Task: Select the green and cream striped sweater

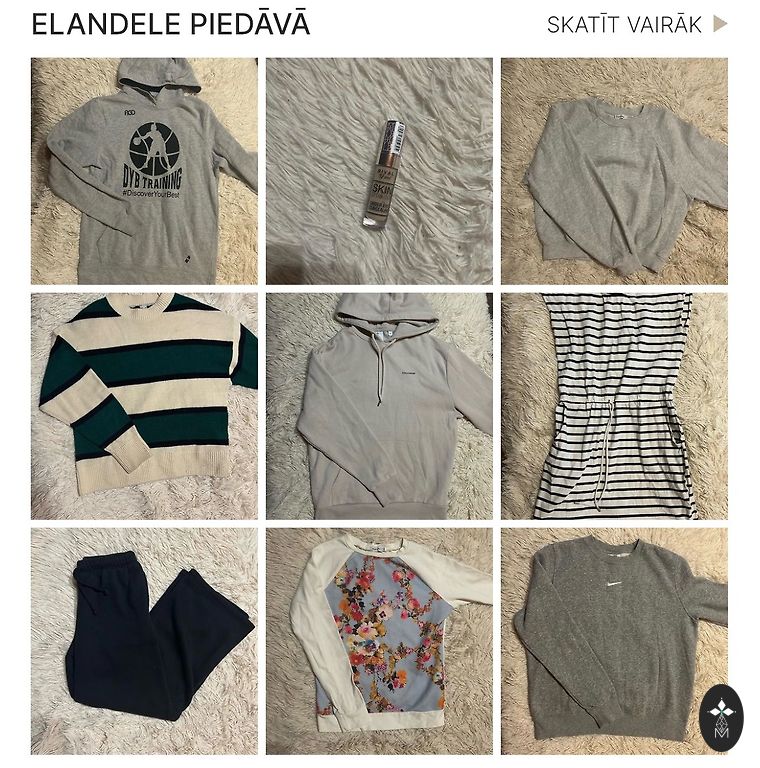Action: (143, 405)
